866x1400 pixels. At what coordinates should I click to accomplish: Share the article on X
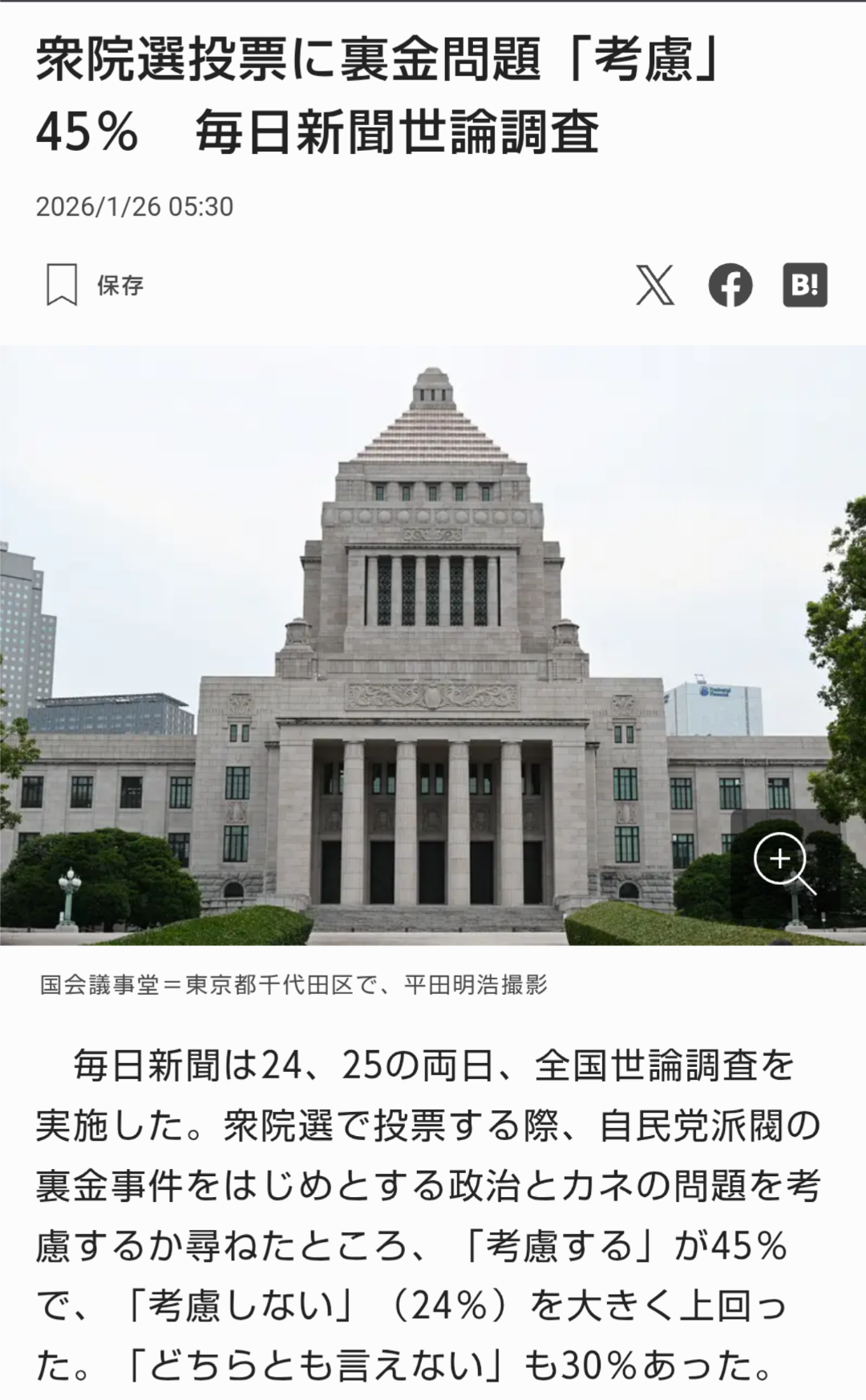coord(655,285)
